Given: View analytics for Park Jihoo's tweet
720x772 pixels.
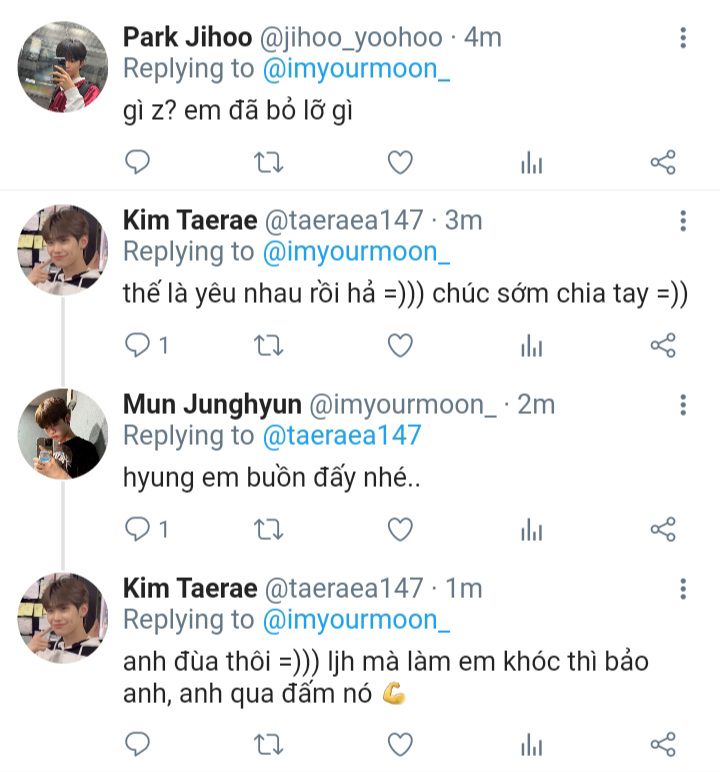Looking at the screenshot, I should (532, 161).
